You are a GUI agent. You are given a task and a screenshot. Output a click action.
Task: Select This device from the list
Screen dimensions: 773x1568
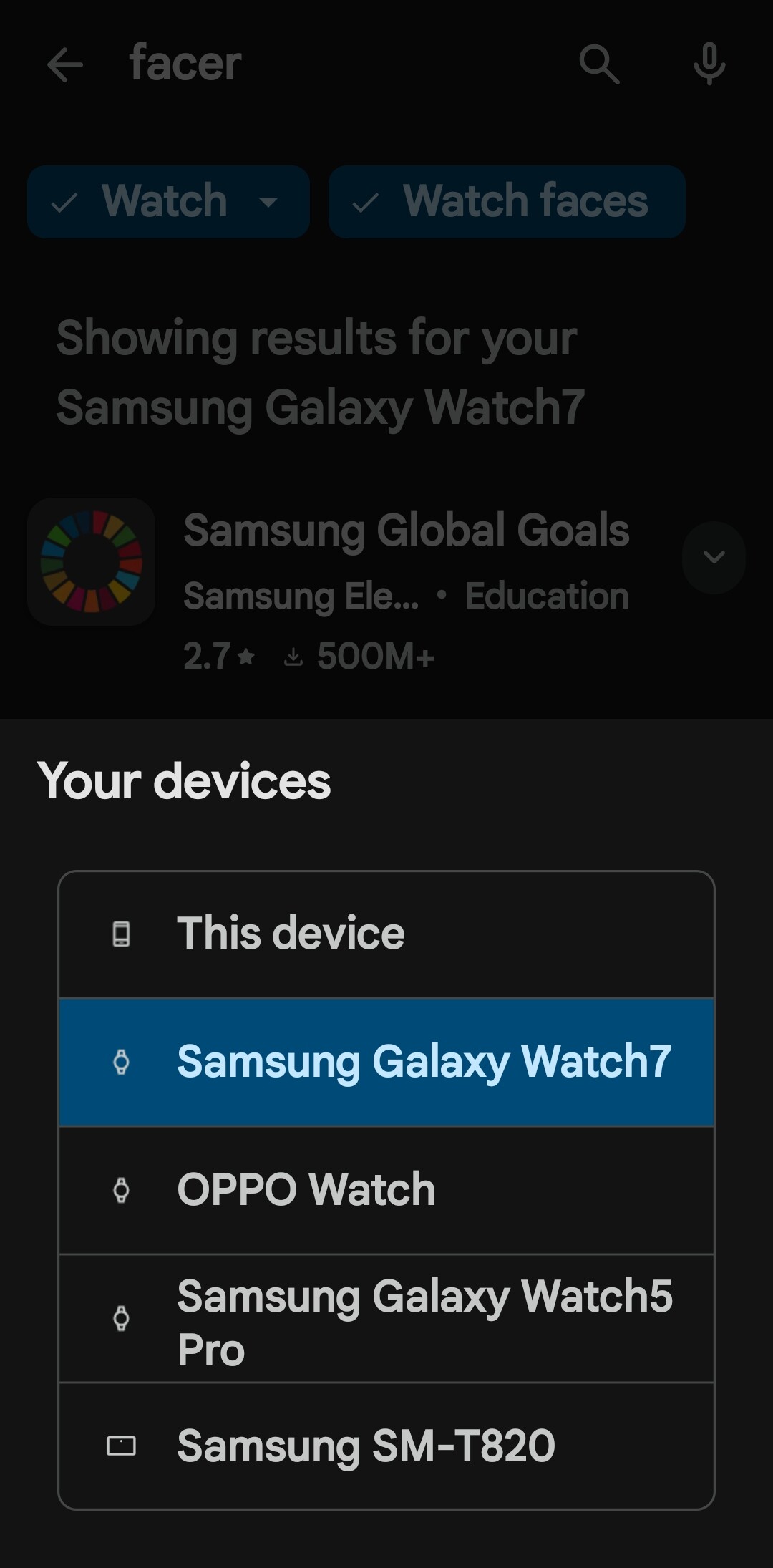386,934
